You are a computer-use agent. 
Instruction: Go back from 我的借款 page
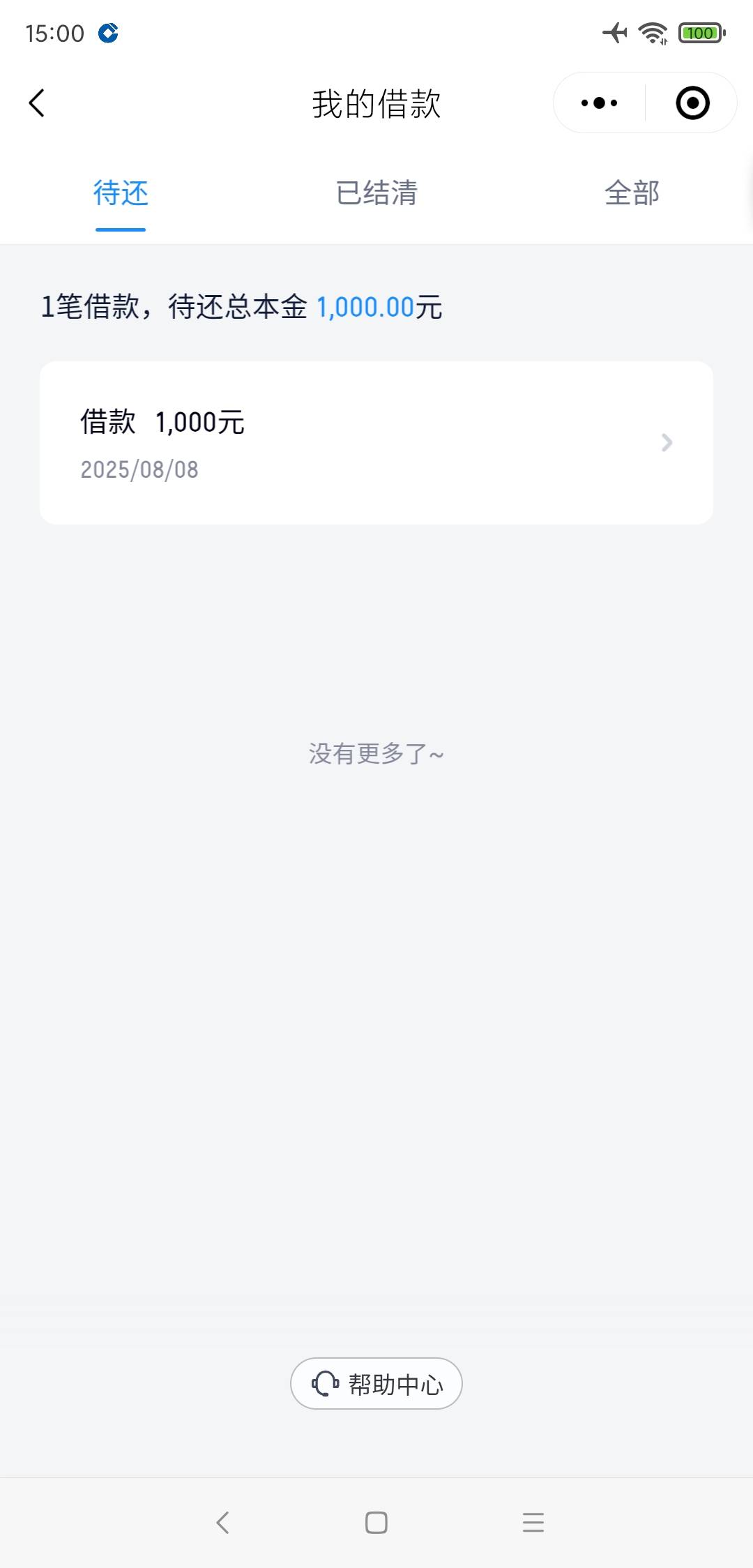coord(37,103)
